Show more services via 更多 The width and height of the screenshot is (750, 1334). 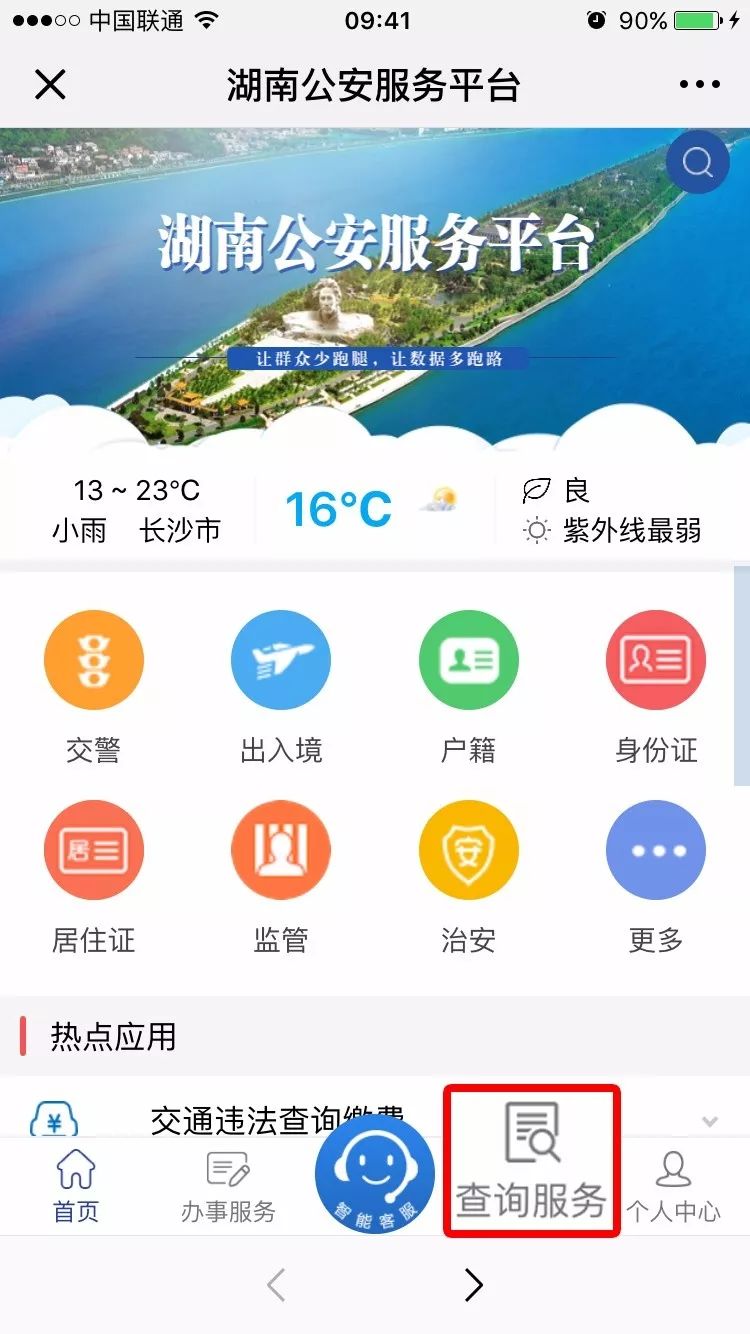coord(655,849)
